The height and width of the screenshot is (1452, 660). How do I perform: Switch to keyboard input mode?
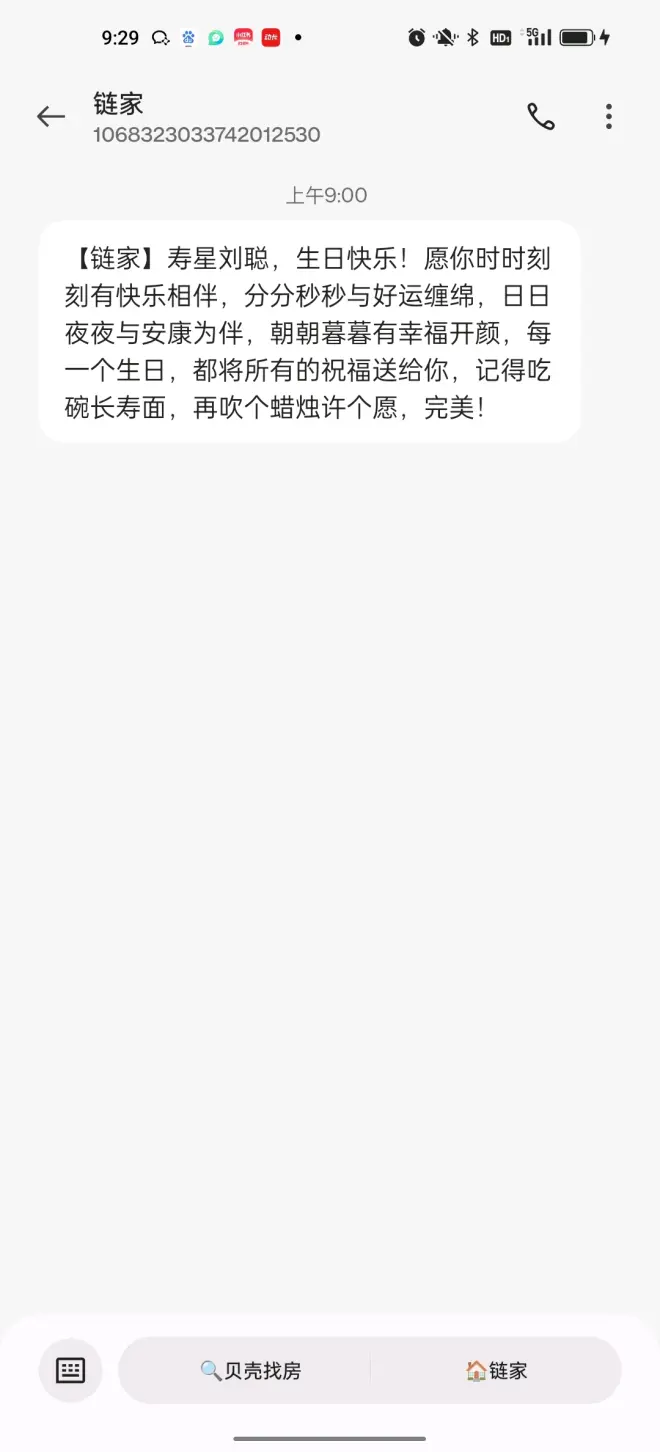pyautogui.click(x=70, y=1370)
